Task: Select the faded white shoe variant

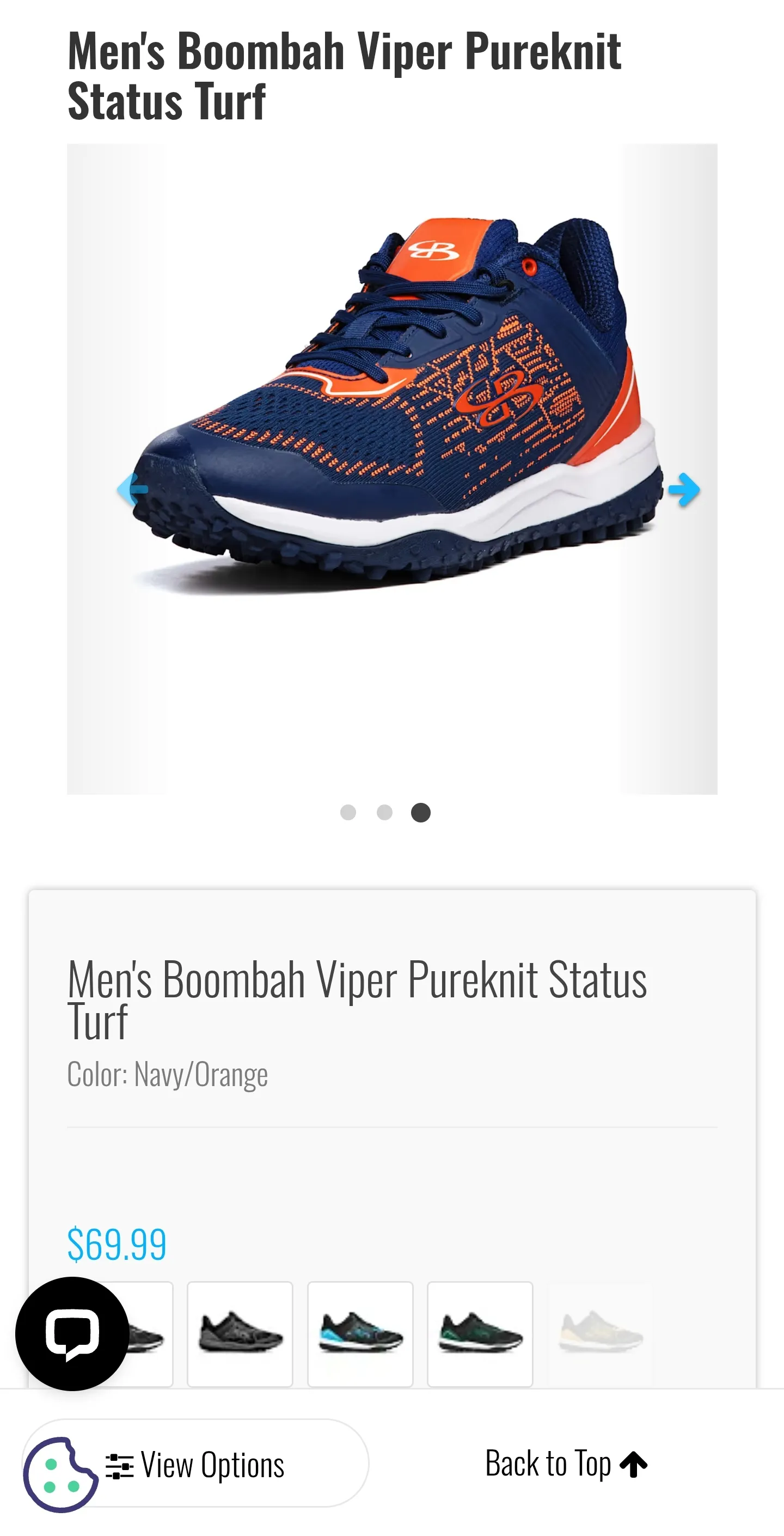Action: click(x=601, y=1334)
